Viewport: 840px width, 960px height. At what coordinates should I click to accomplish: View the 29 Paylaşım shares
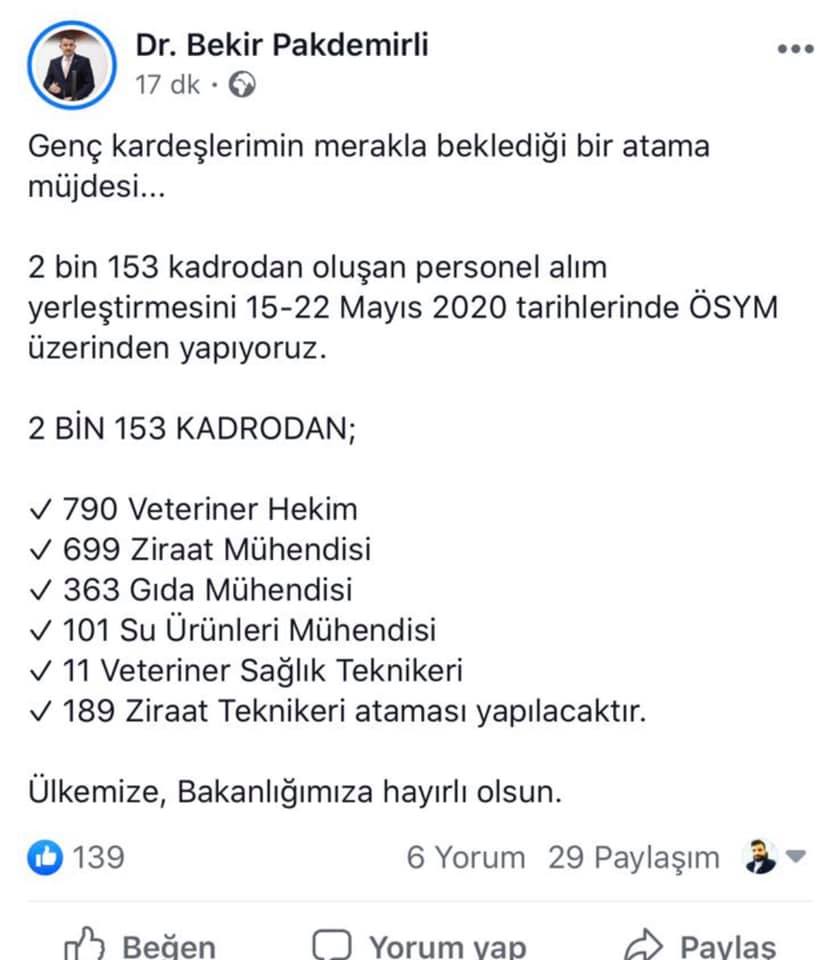634,857
